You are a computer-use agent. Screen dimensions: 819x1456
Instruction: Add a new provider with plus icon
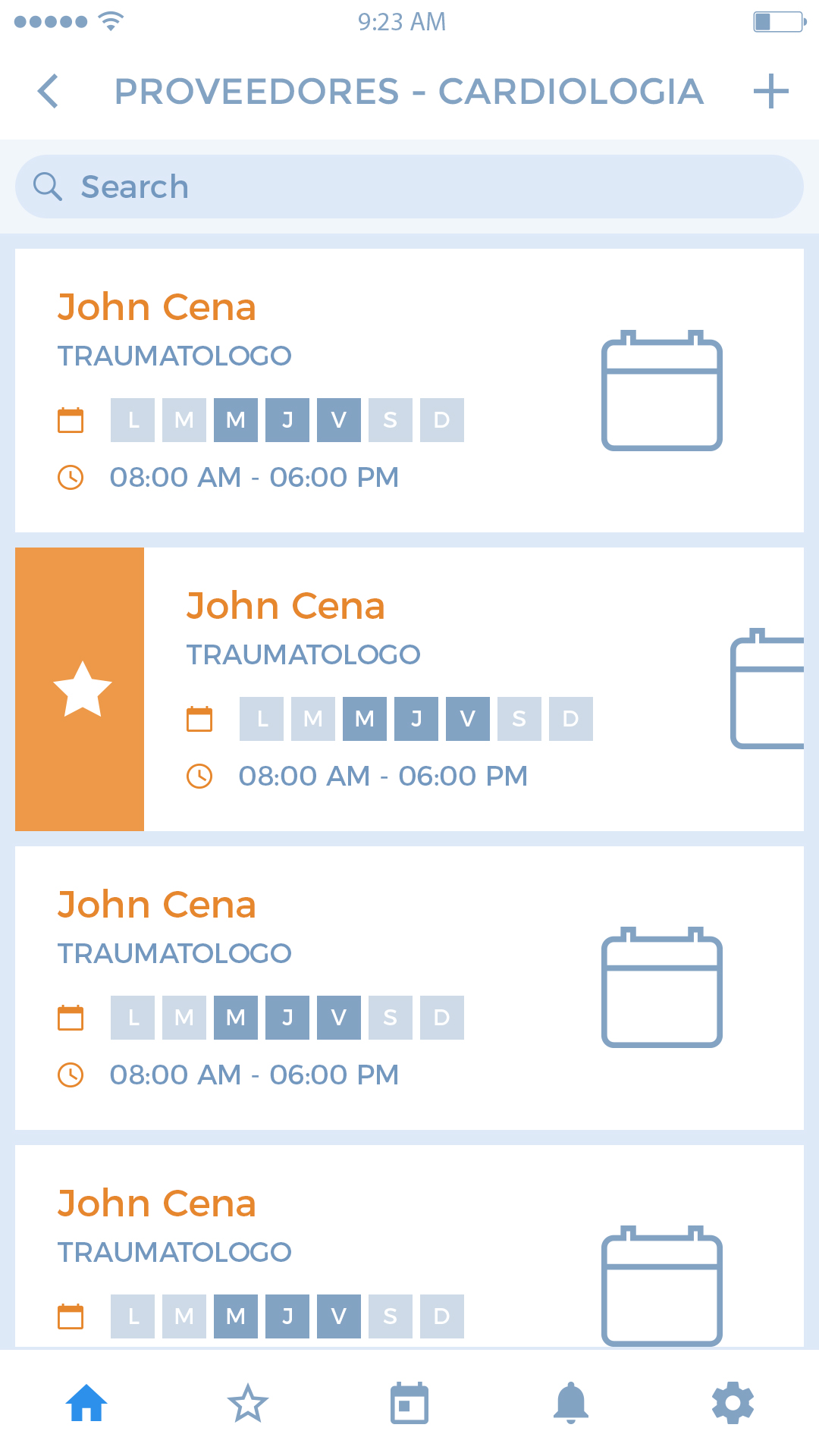pos(771,91)
